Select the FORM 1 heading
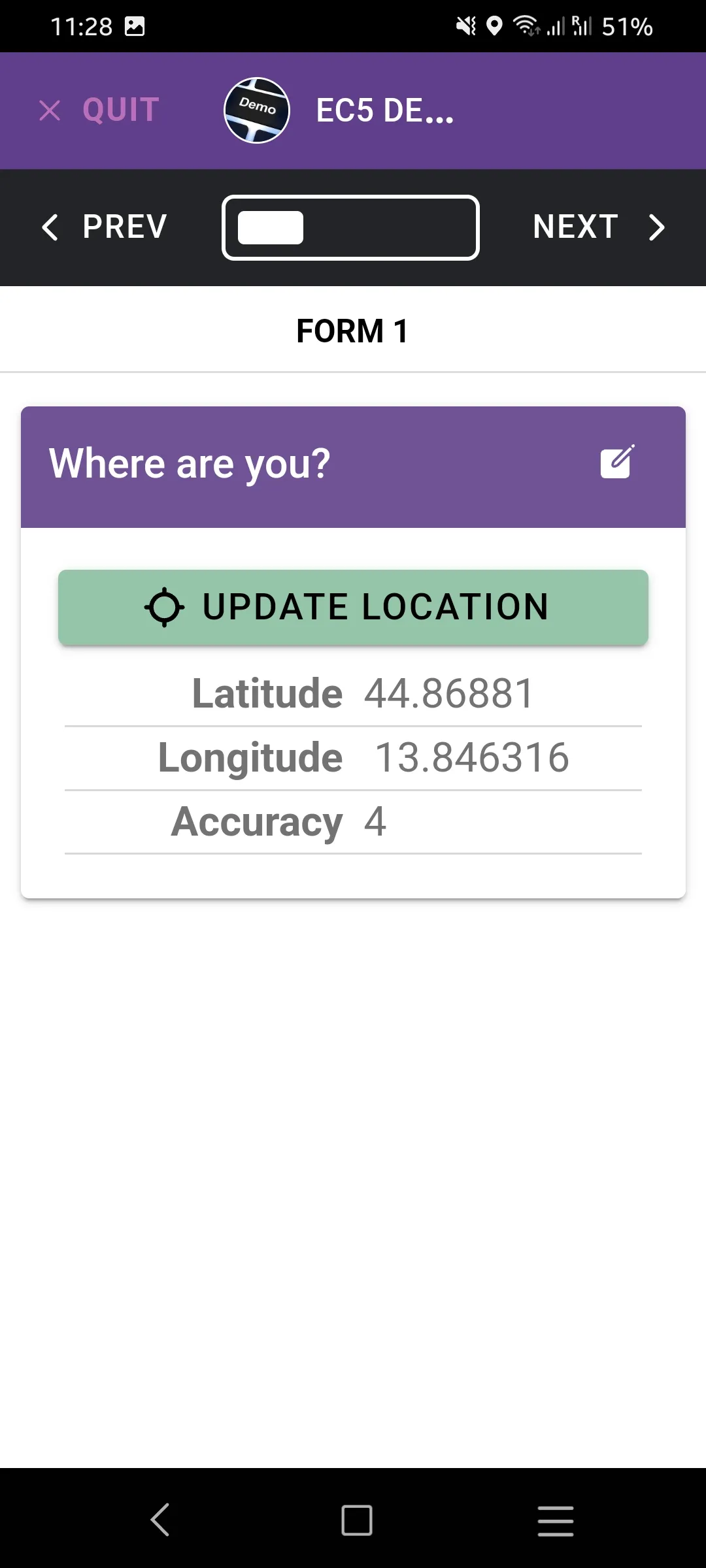Viewport: 706px width, 1568px height. coord(352,331)
